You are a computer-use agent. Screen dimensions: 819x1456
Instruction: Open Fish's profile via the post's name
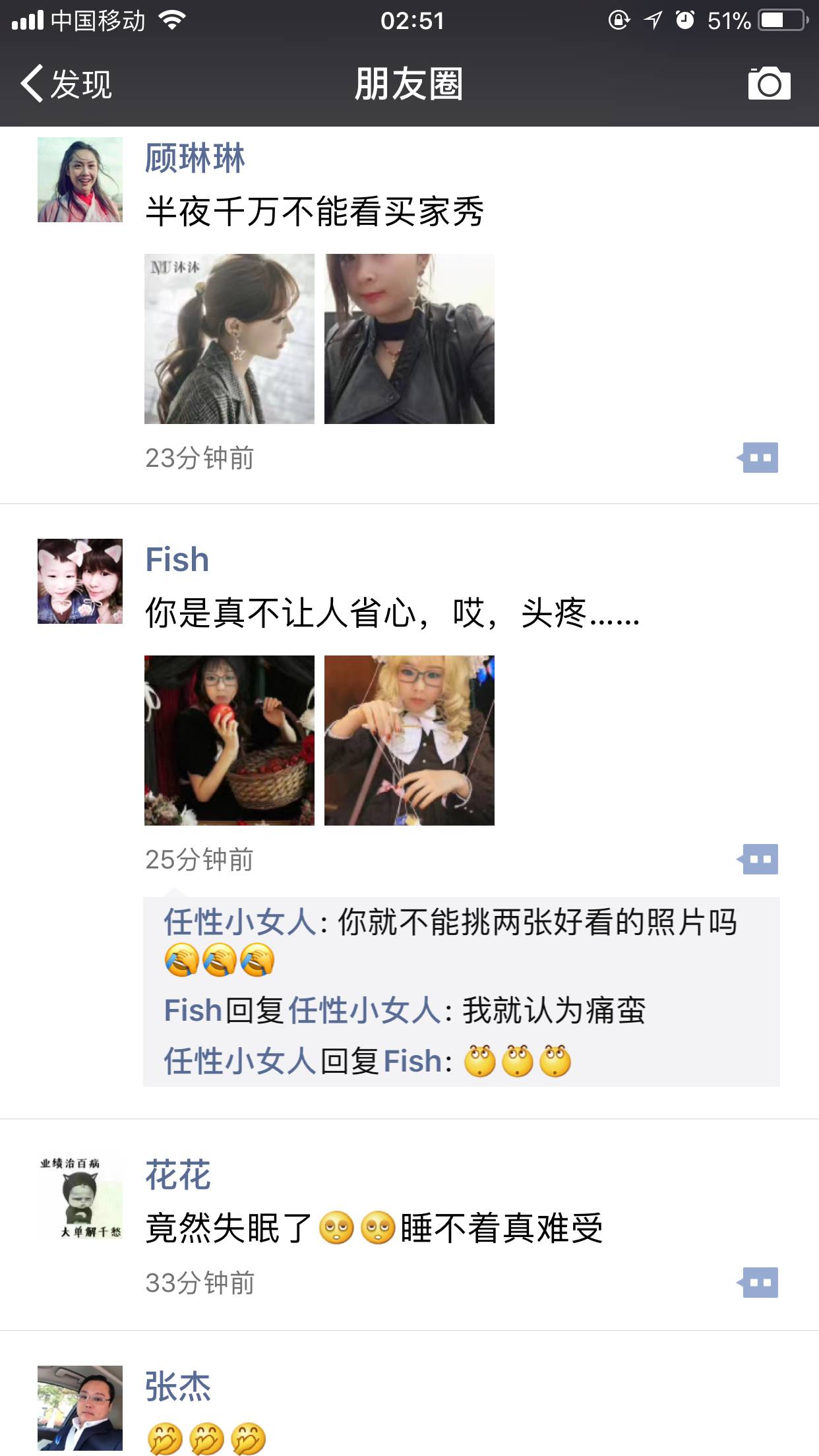177,560
